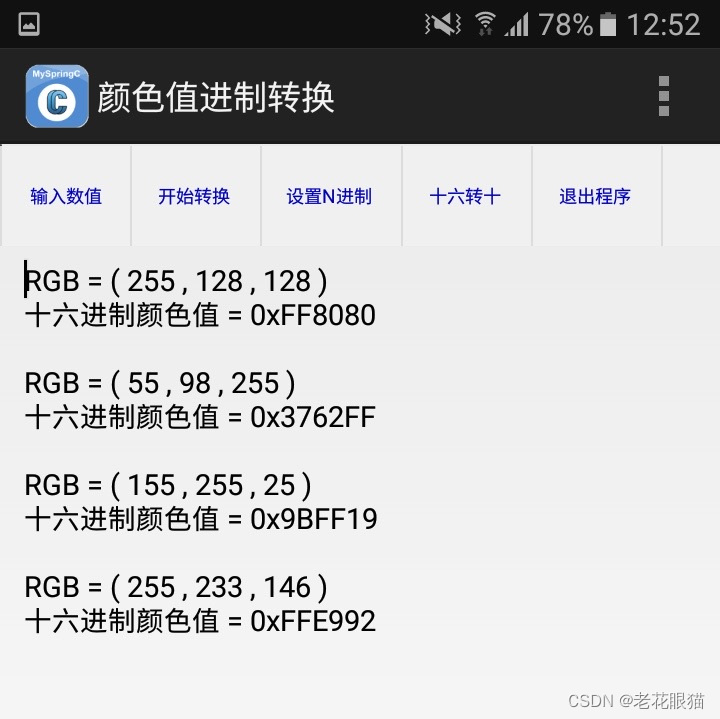Open the overflow menu

[x=663, y=96]
